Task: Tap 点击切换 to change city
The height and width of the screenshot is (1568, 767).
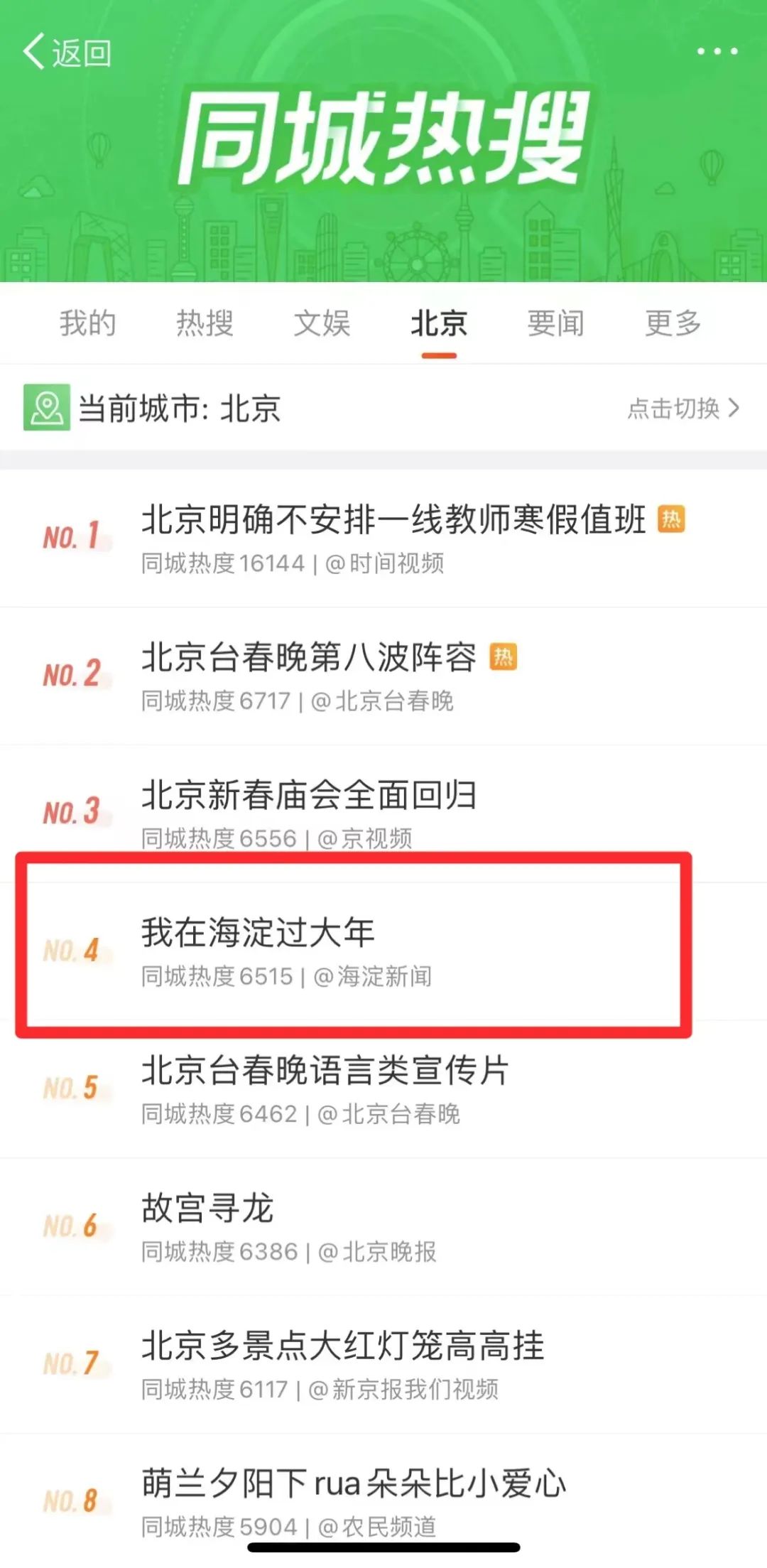Action: (x=682, y=409)
